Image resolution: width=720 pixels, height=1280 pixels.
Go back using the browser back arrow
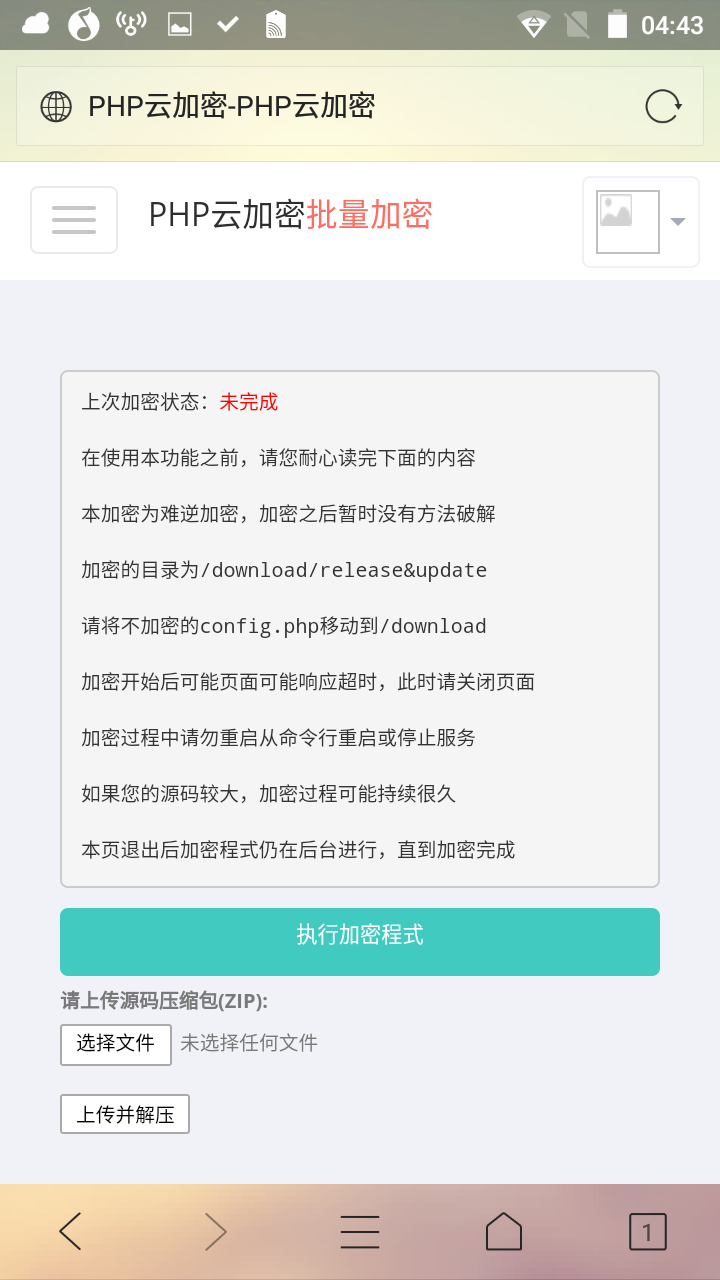pos(70,1231)
